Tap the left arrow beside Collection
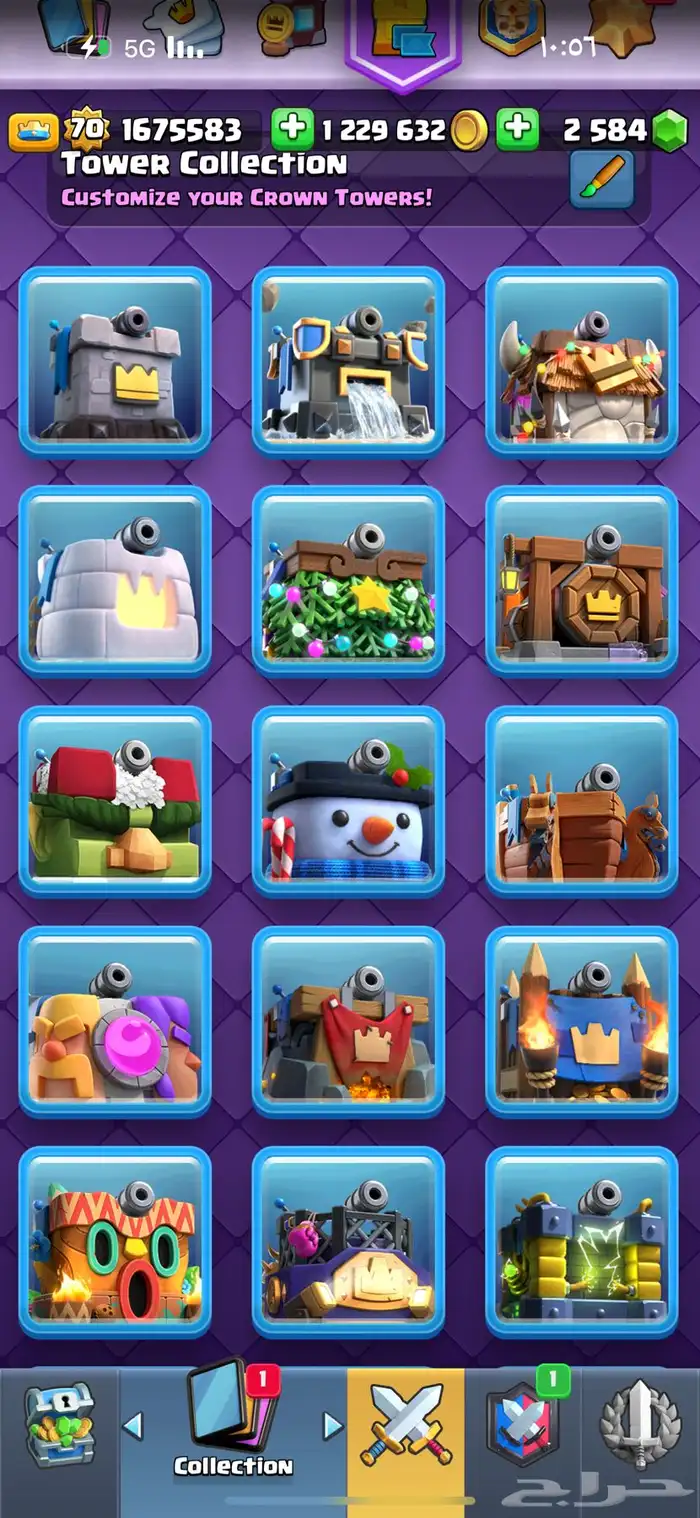Viewport: 700px width, 1518px height. click(133, 1426)
